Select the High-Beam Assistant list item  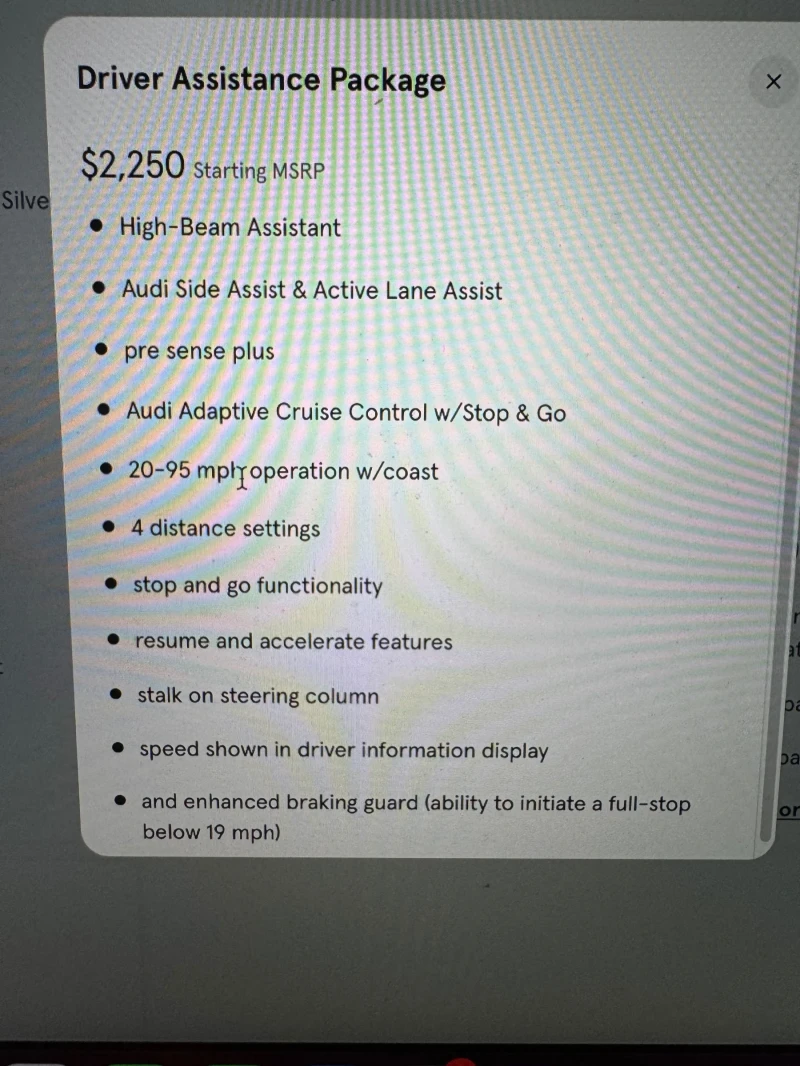[x=230, y=227]
